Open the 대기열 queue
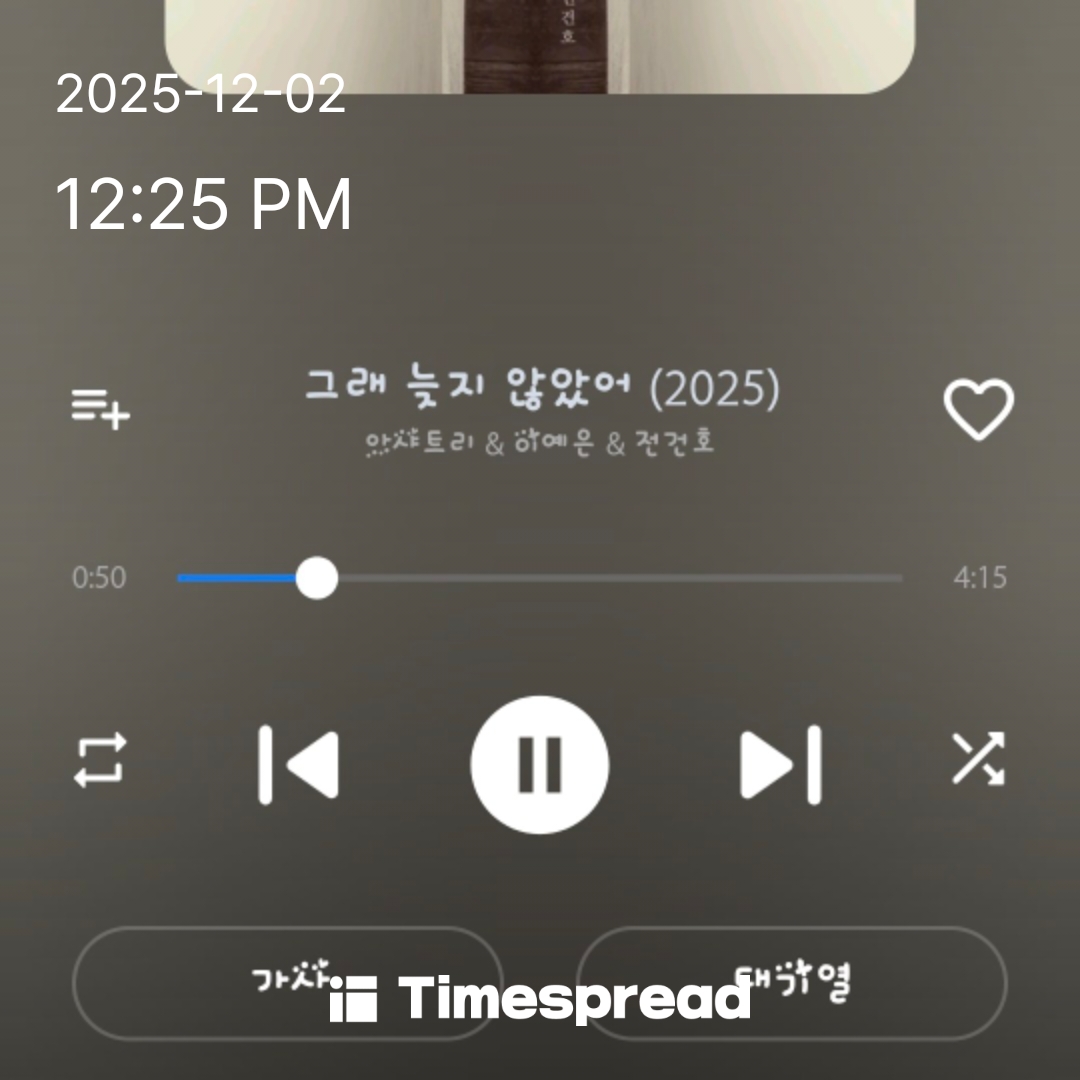The width and height of the screenshot is (1080, 1080). pos(792,984)
